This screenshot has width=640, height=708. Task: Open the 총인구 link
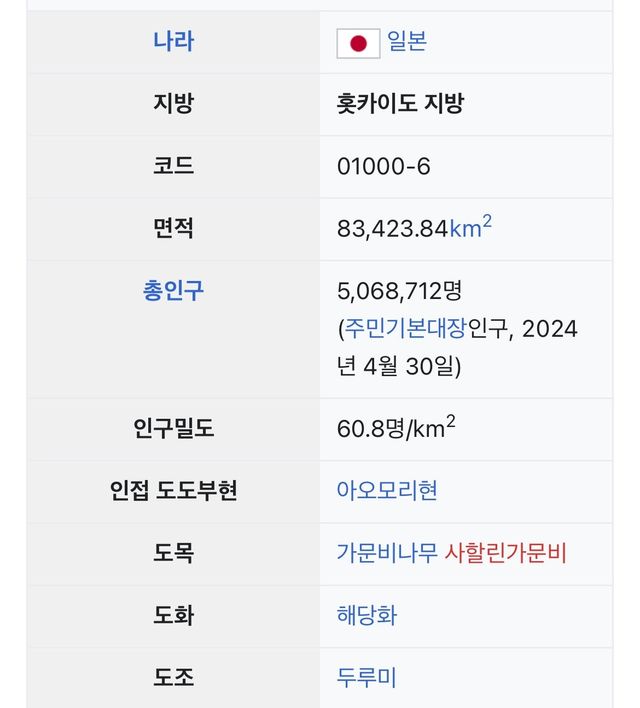point(173,290)
